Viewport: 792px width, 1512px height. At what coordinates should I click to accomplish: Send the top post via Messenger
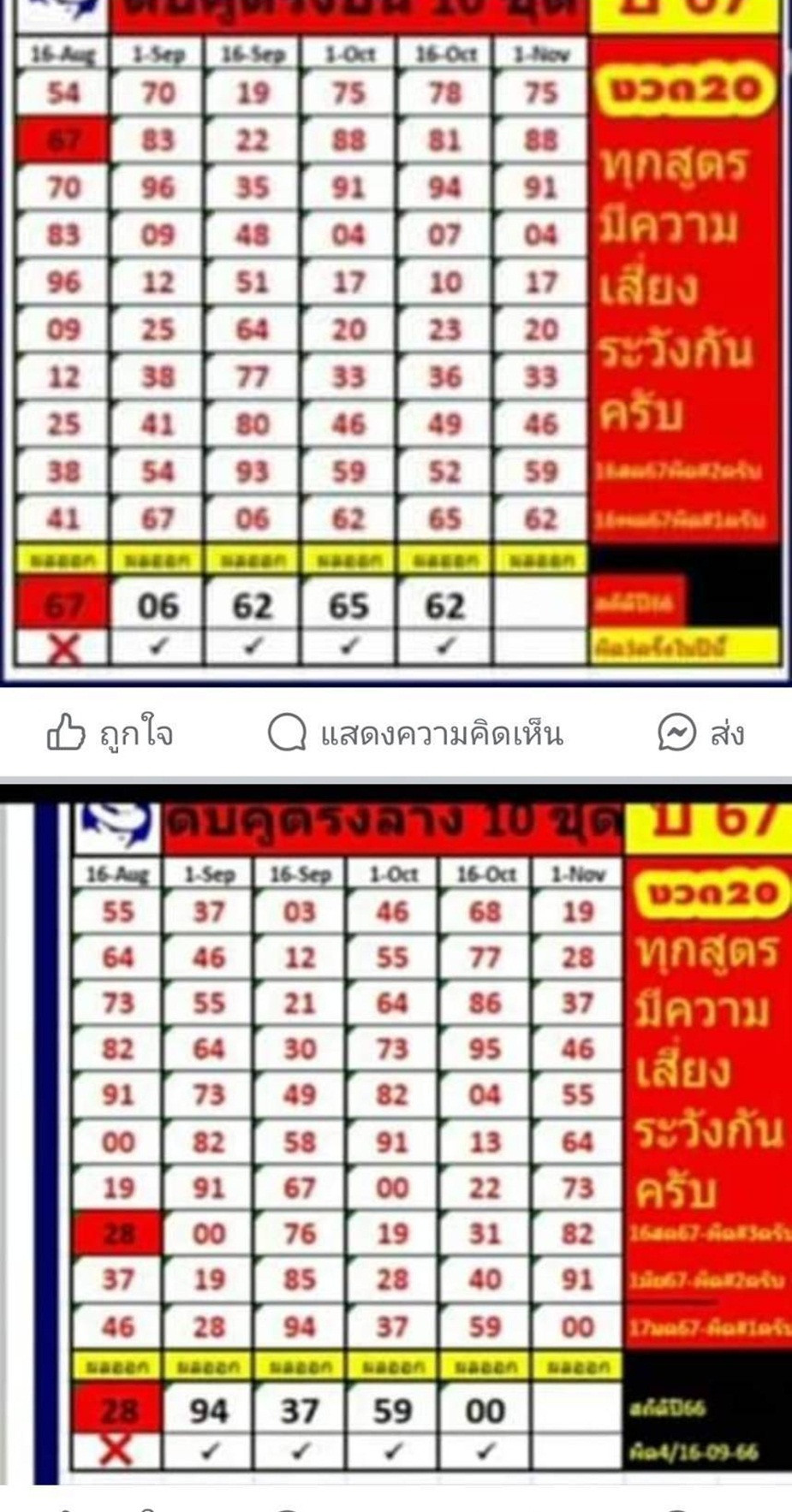(x=700, y=733)
